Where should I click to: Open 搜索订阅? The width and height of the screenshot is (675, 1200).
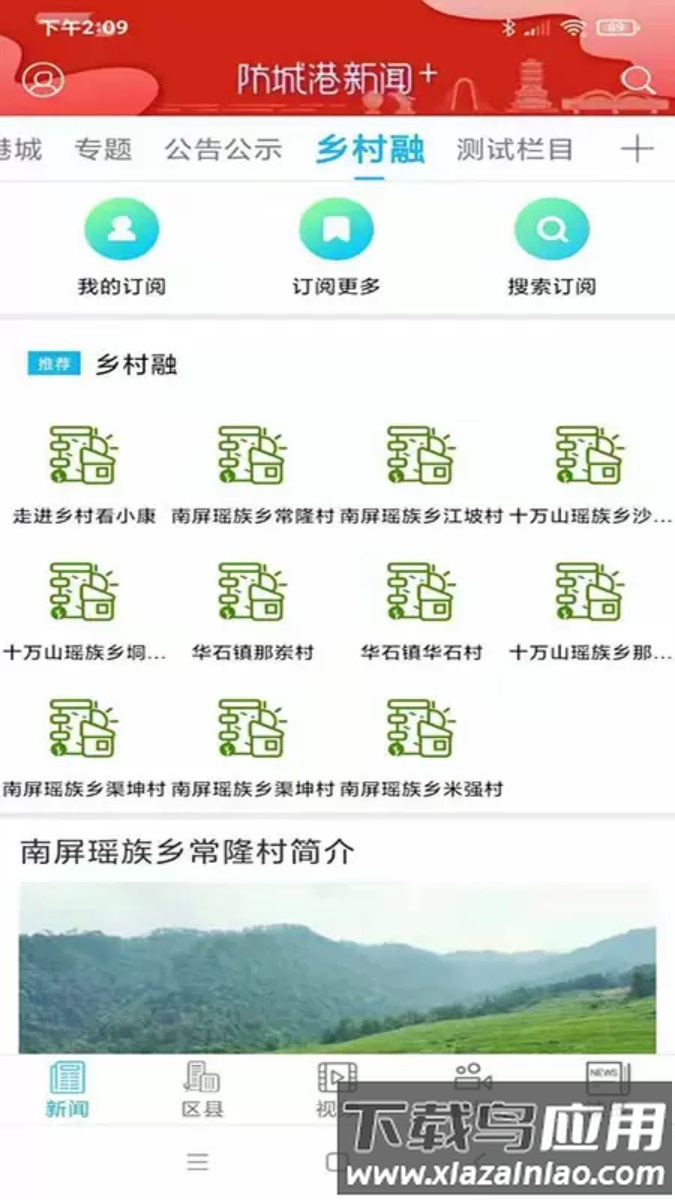[551, 246]
